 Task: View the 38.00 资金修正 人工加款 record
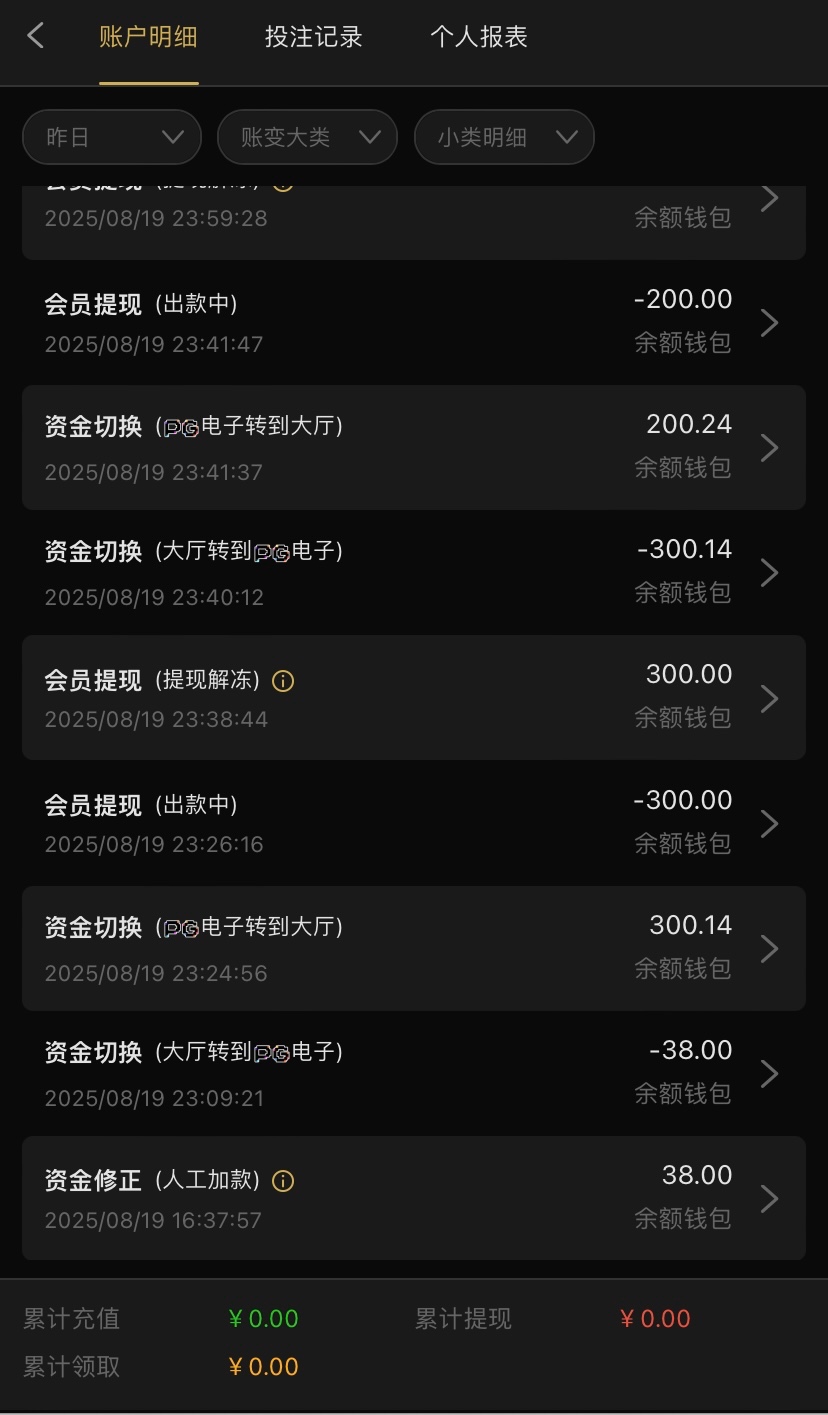click(413, 1198)
